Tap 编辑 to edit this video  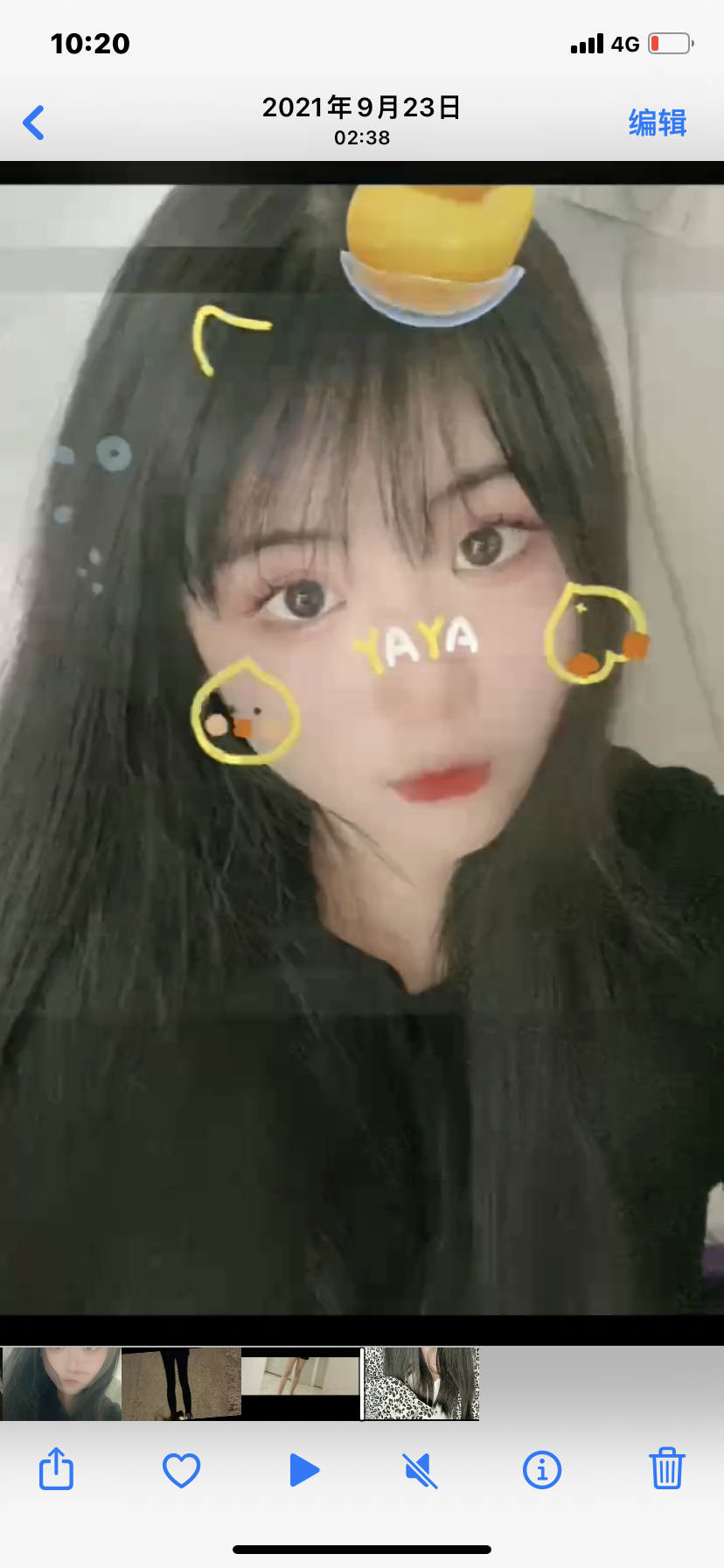(x=657, y=122)
